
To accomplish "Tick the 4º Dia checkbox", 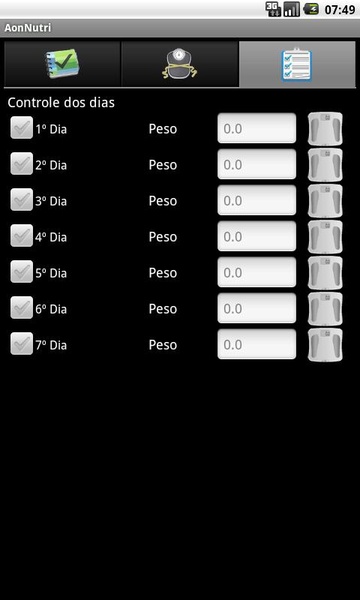I will (x=22, y=236).
